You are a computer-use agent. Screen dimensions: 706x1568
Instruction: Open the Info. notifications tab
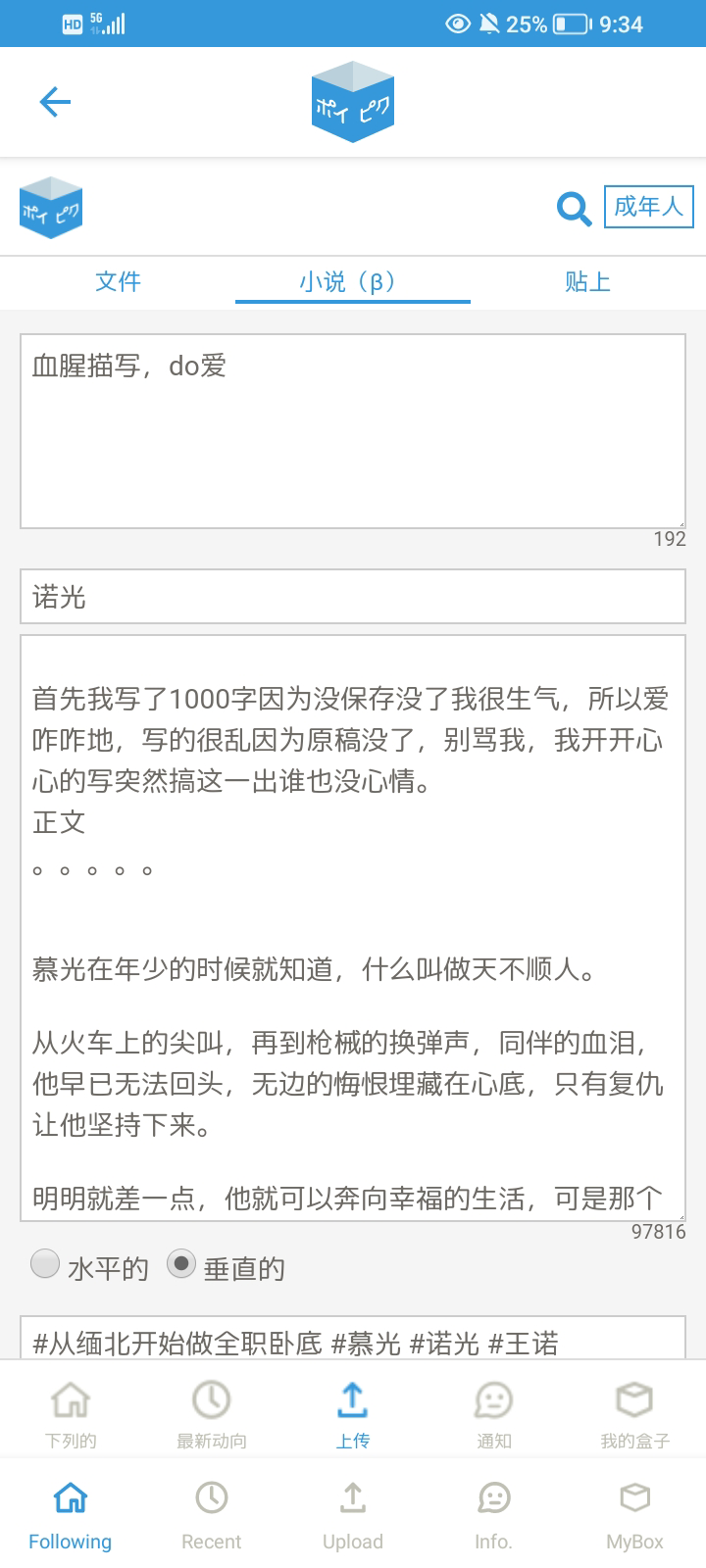[493, 1514]
